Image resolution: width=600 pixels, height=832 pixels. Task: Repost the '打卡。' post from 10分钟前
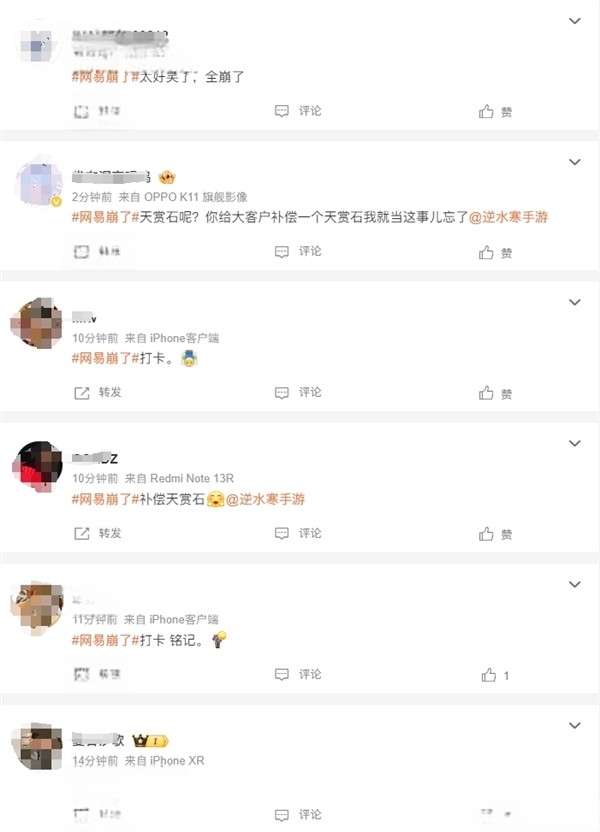[x=98, y=393]
